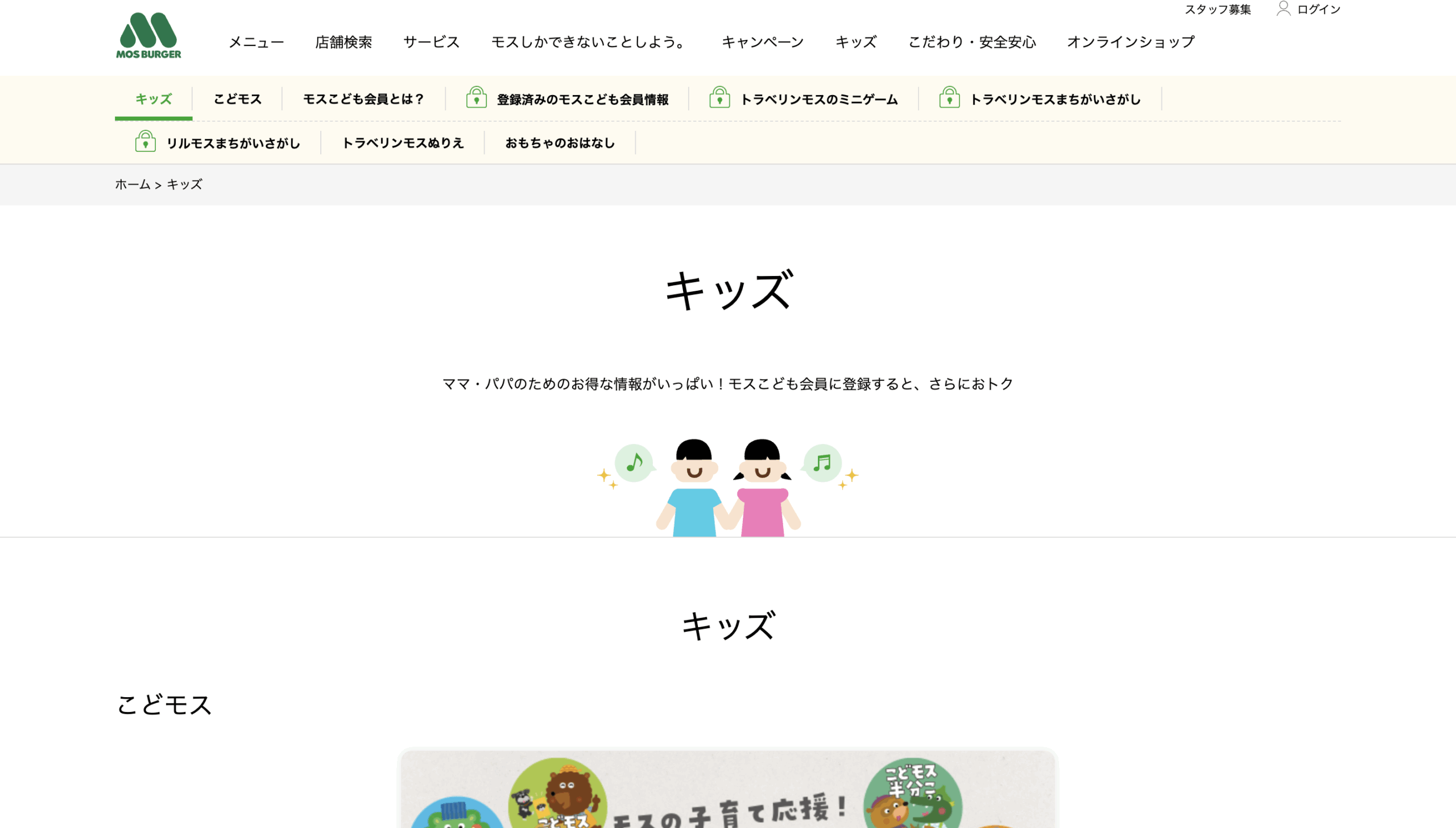Open トラベリンモスのミニゲーム
Screen dimensions: 1456x828
coord(818,100)
